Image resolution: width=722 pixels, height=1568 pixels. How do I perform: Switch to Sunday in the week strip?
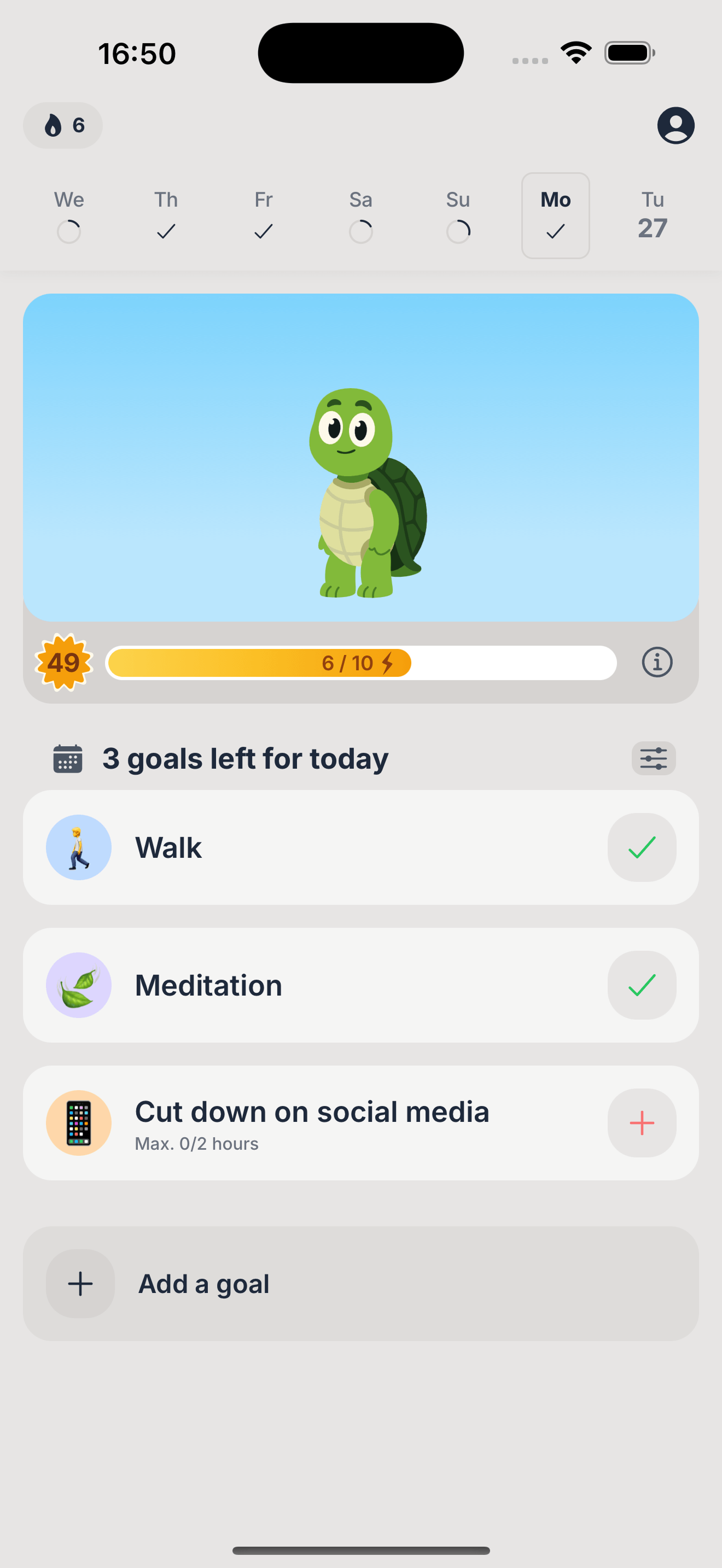click(458, 215)
